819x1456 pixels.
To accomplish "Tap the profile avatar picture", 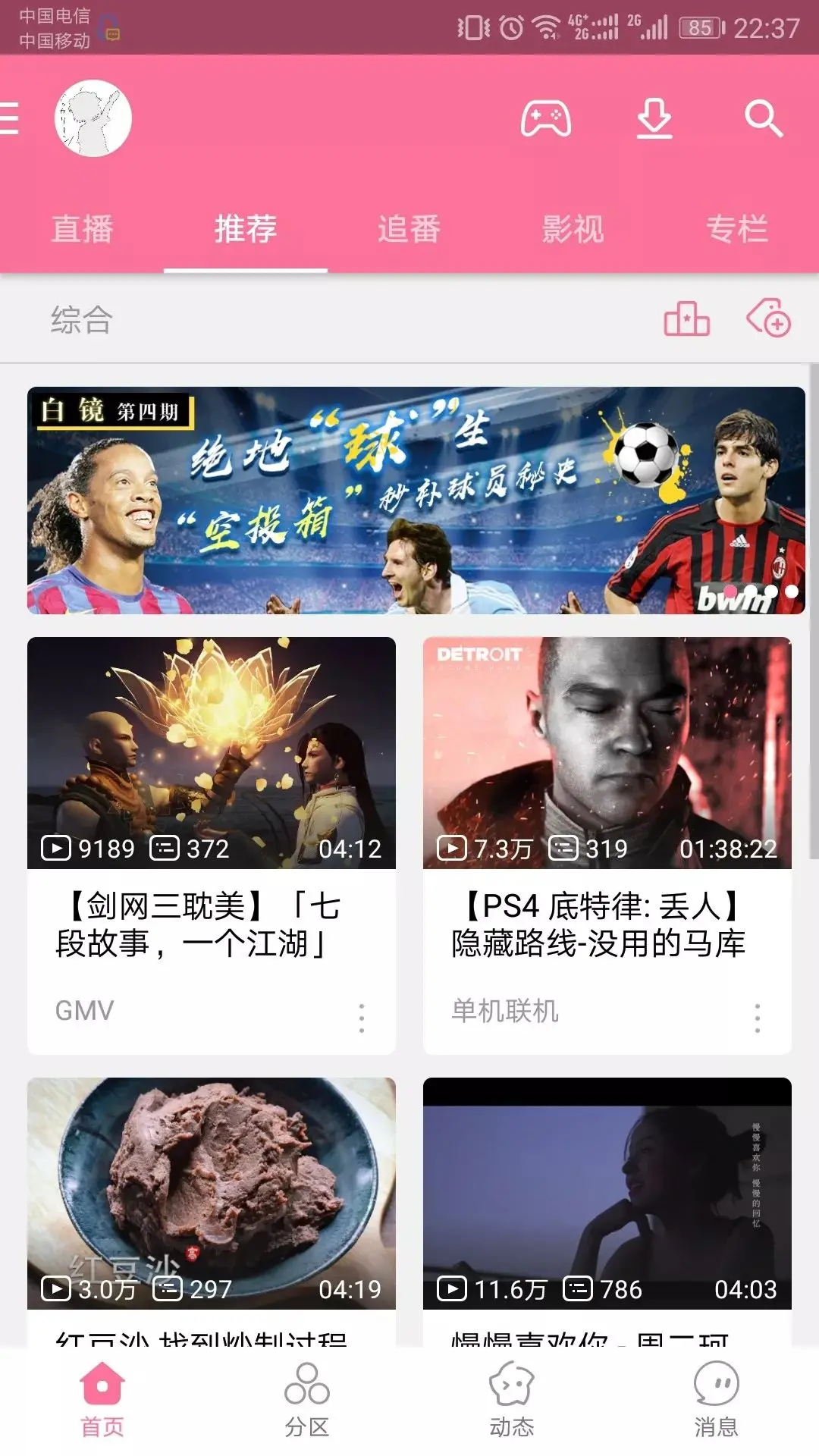I will [93, 118].
